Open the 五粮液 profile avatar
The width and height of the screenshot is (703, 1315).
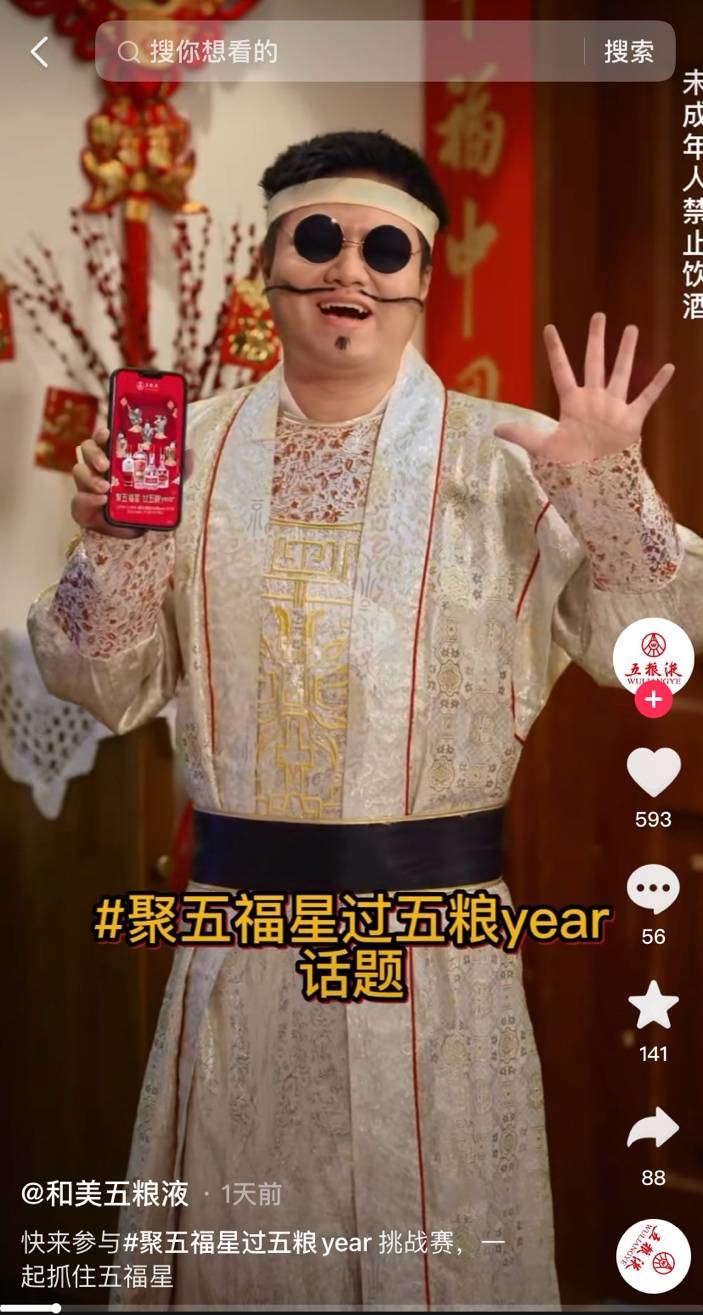653,656
